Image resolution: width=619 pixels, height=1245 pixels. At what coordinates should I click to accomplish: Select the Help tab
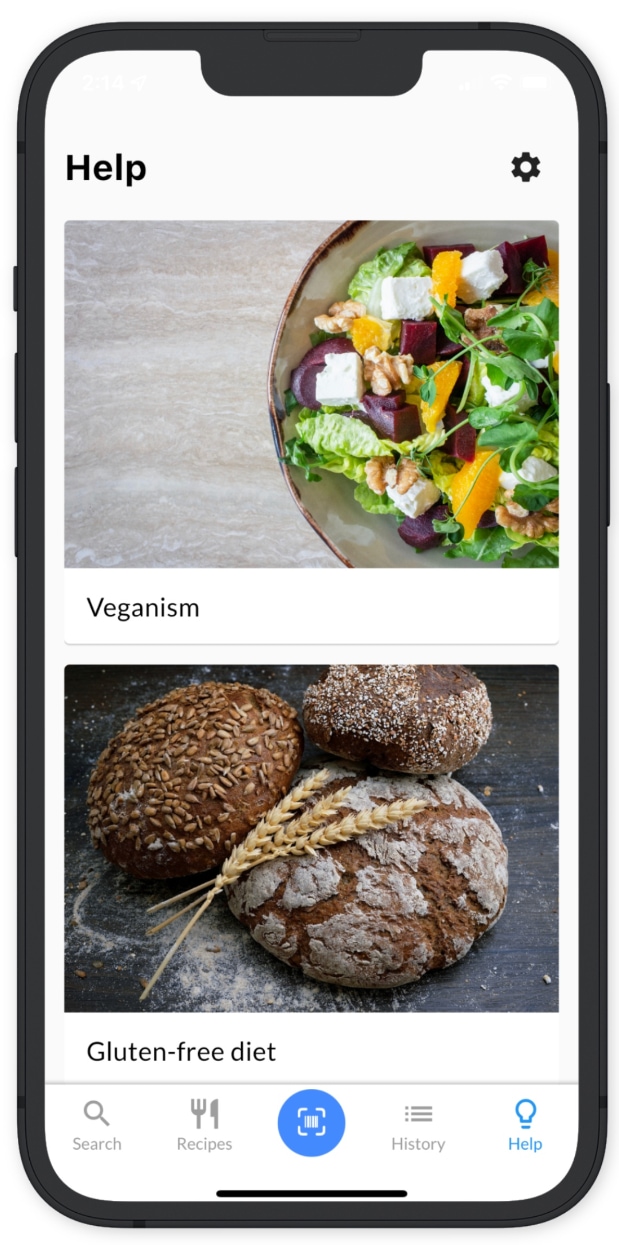pos(524,1125)
